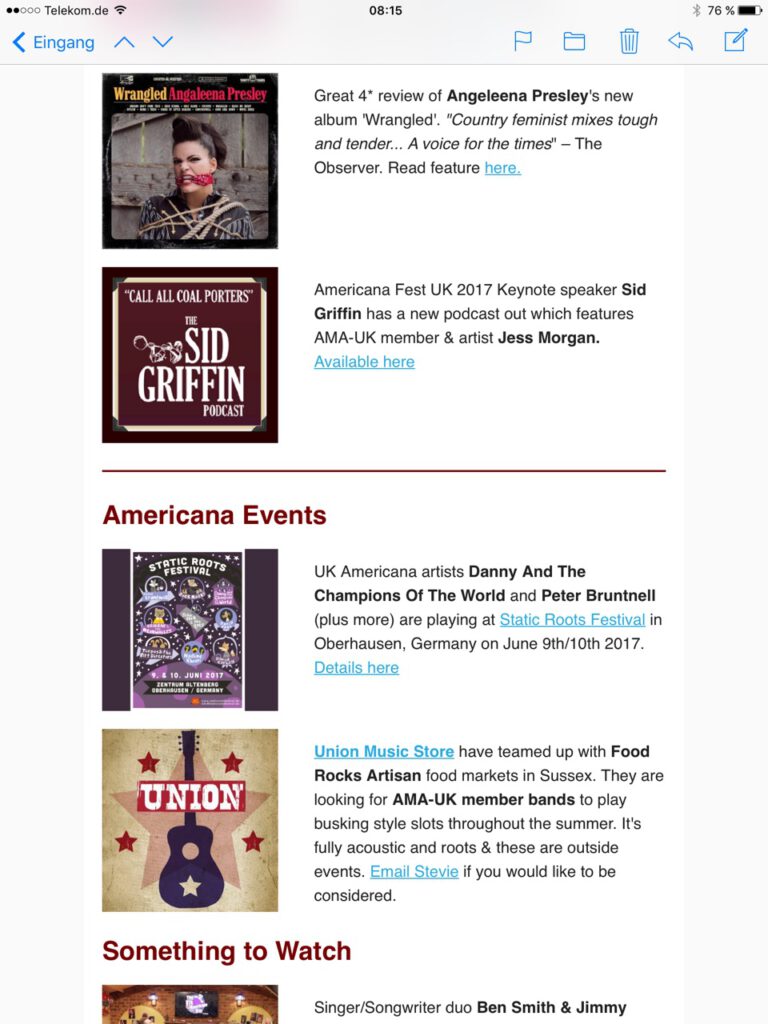The width and height of the screenshot is (768, 1024).
Task: Show the previous message arrow
Action: pos(124,42)
